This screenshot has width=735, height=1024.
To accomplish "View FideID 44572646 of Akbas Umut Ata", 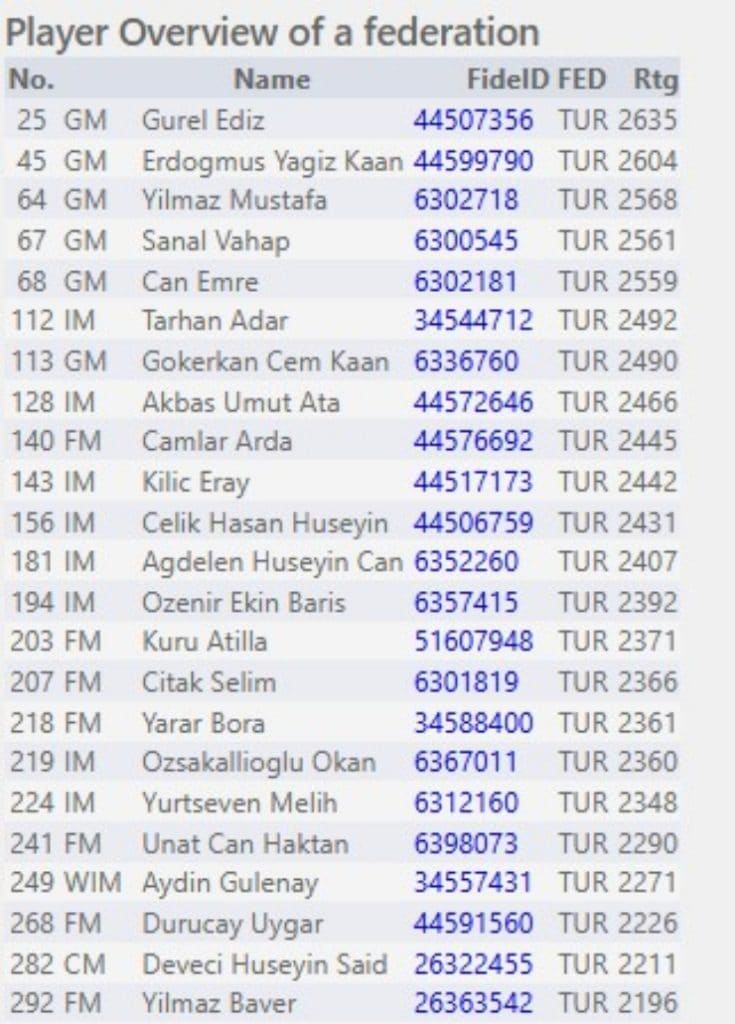I will 473,402.
